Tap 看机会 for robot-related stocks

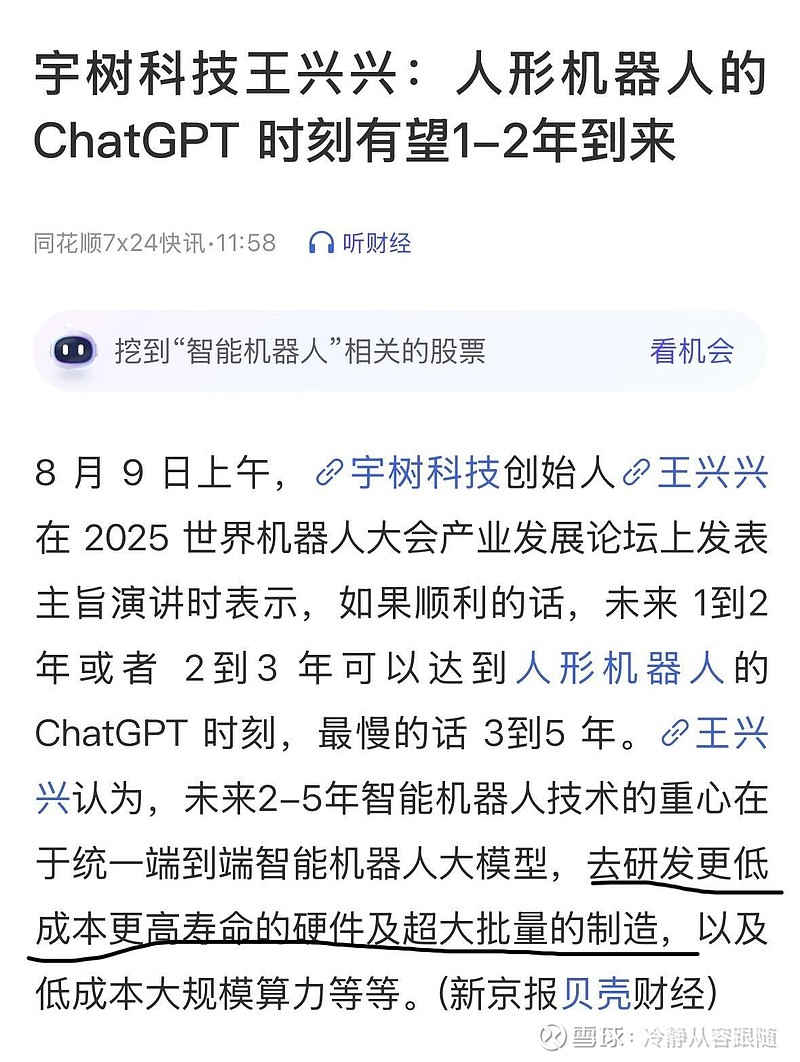(x=691, y=351)
